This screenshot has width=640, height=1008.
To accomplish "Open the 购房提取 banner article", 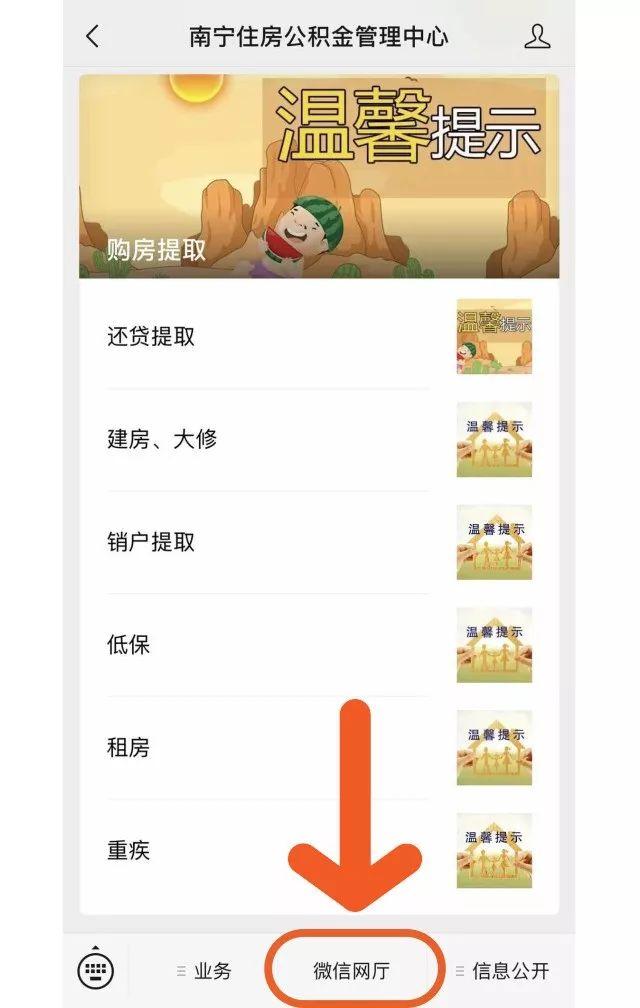I will pyautogui.click(x=318, y=176).
